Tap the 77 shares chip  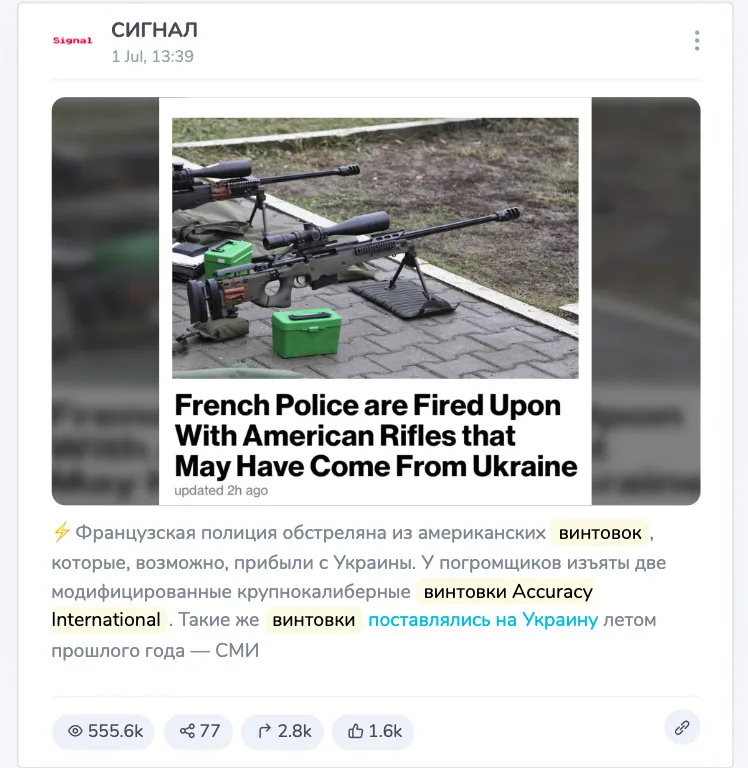pos(199,731)
